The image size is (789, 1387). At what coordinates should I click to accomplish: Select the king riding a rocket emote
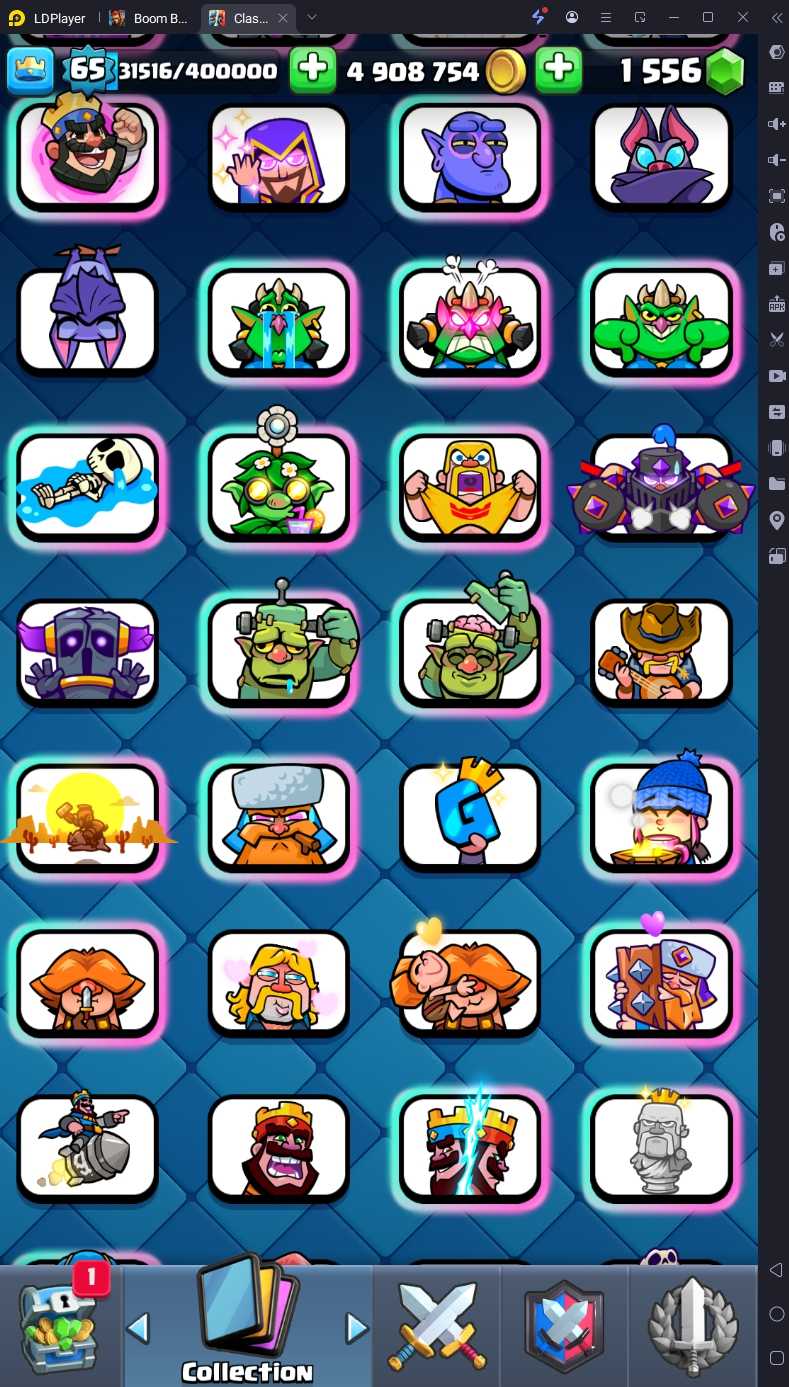(x=87, y=1146)
